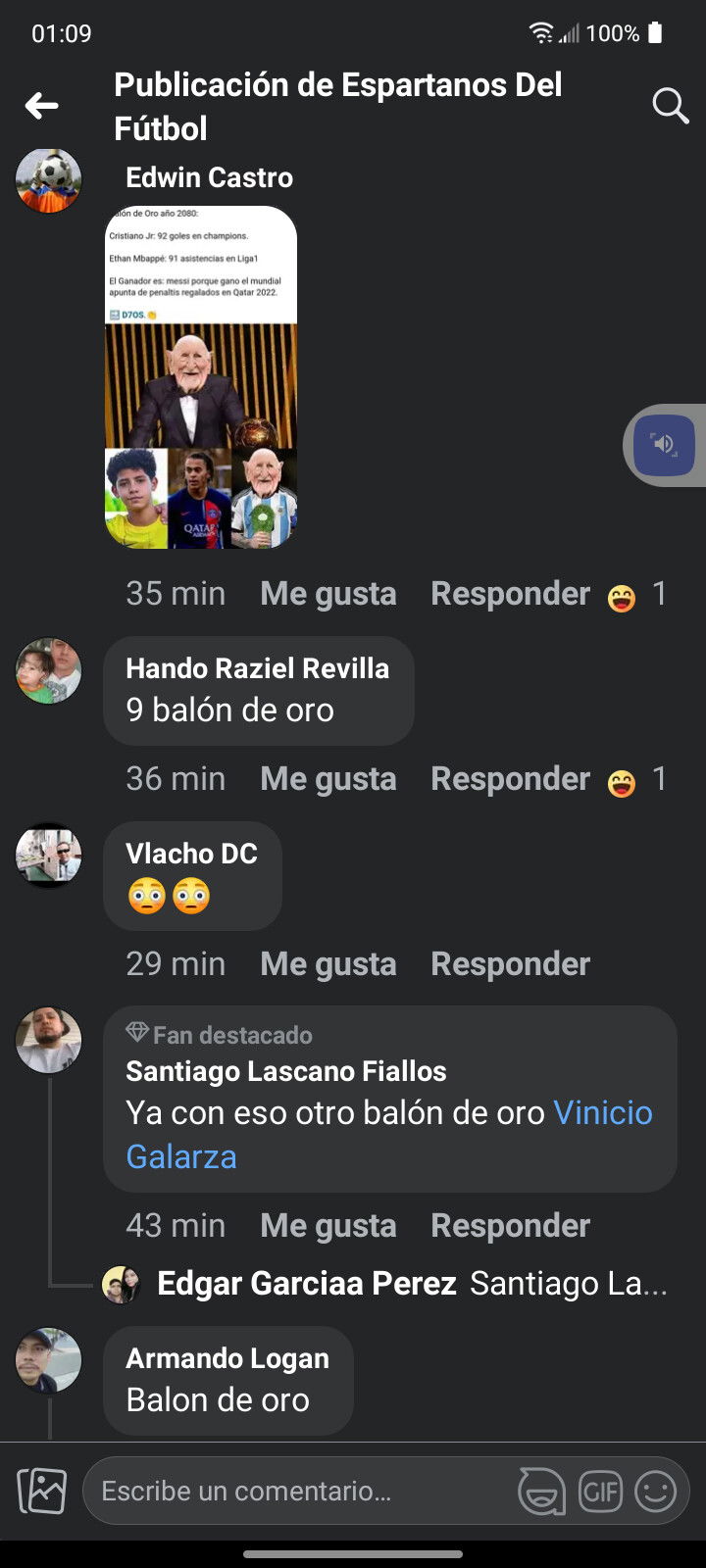Like Santiago Lascano Fiallos's comment
706x1568 pixels.
[328, 1226]
